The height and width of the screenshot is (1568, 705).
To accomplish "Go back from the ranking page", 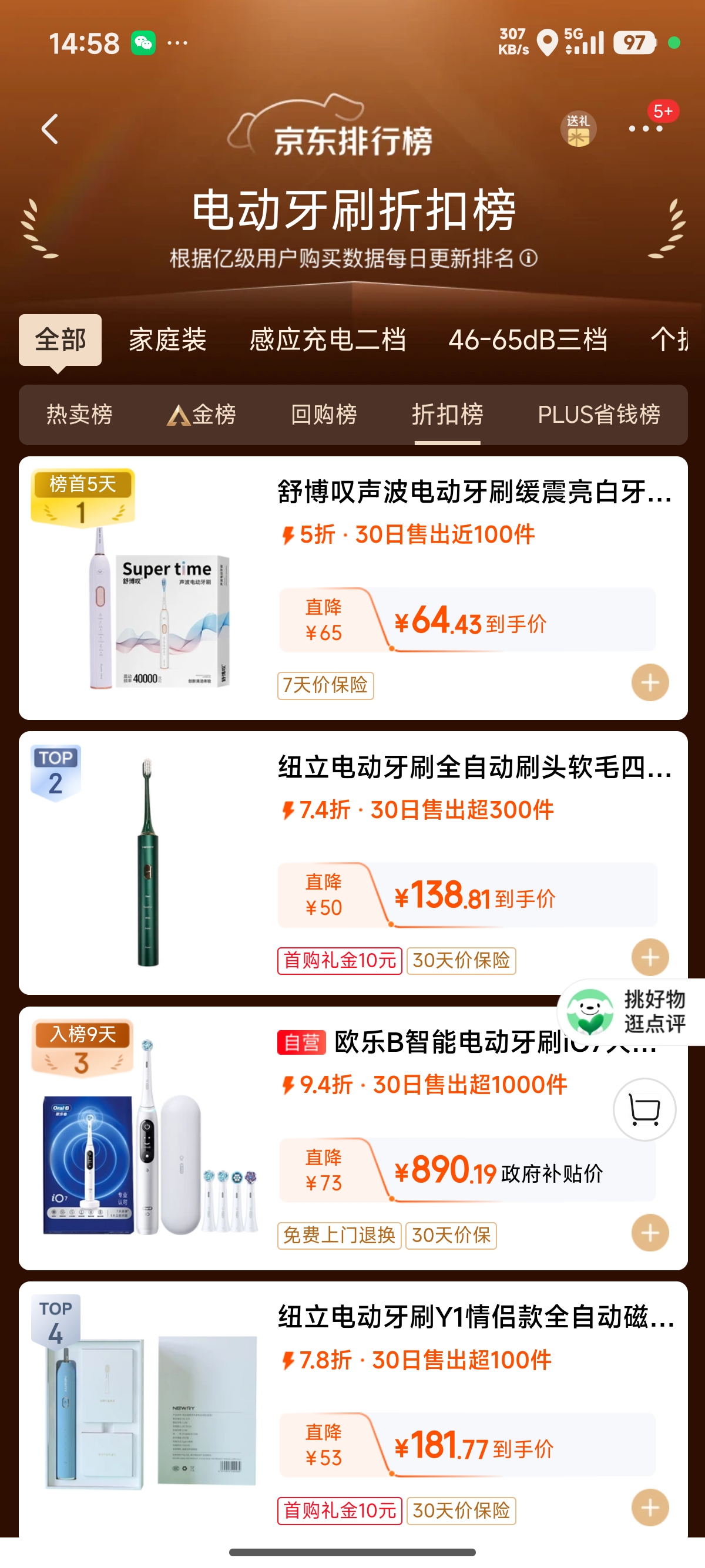I will click(50, 129).
